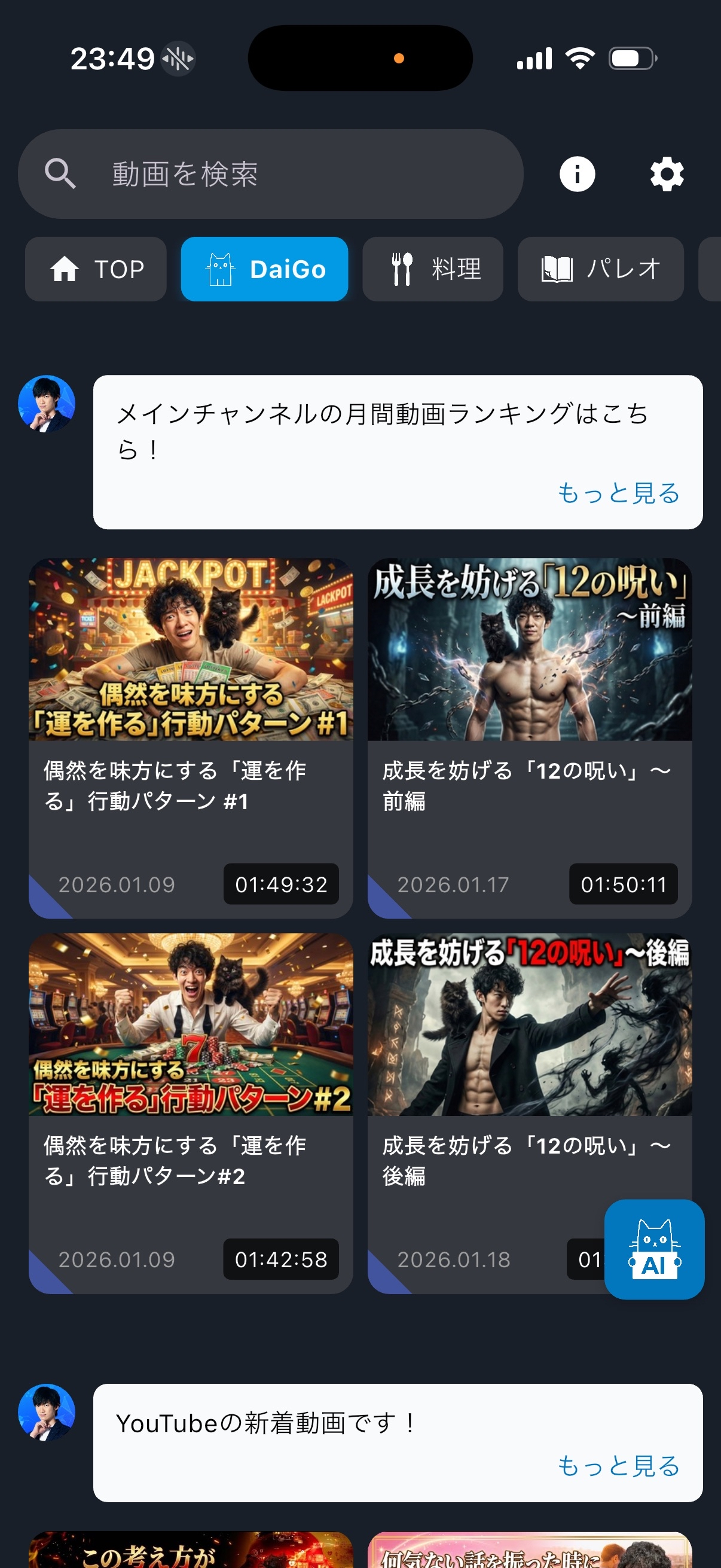Tap the battery indicator in the status bar
721x1568 pixels.
631,57
